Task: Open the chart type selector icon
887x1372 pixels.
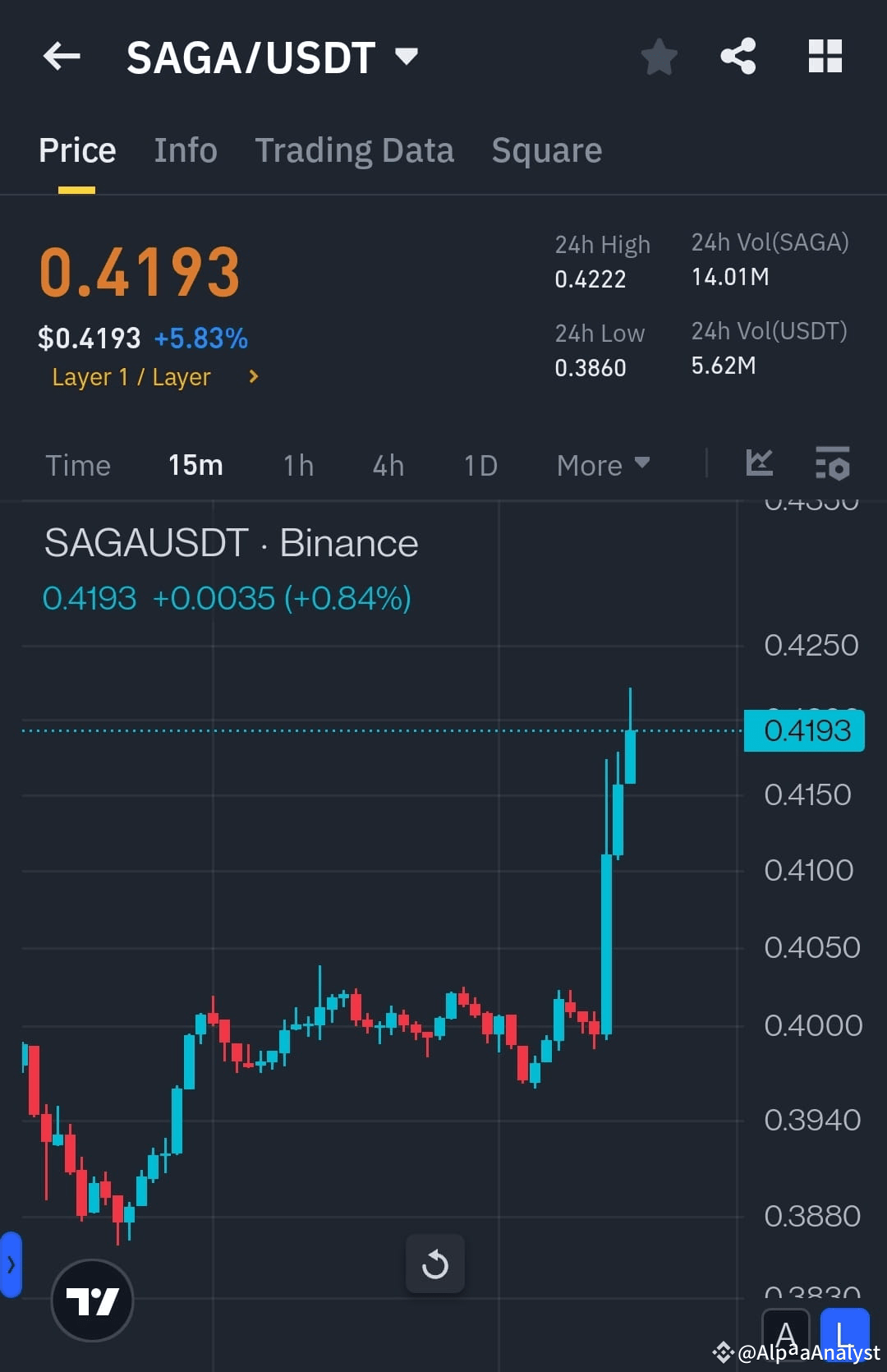Action: point(759,464)
